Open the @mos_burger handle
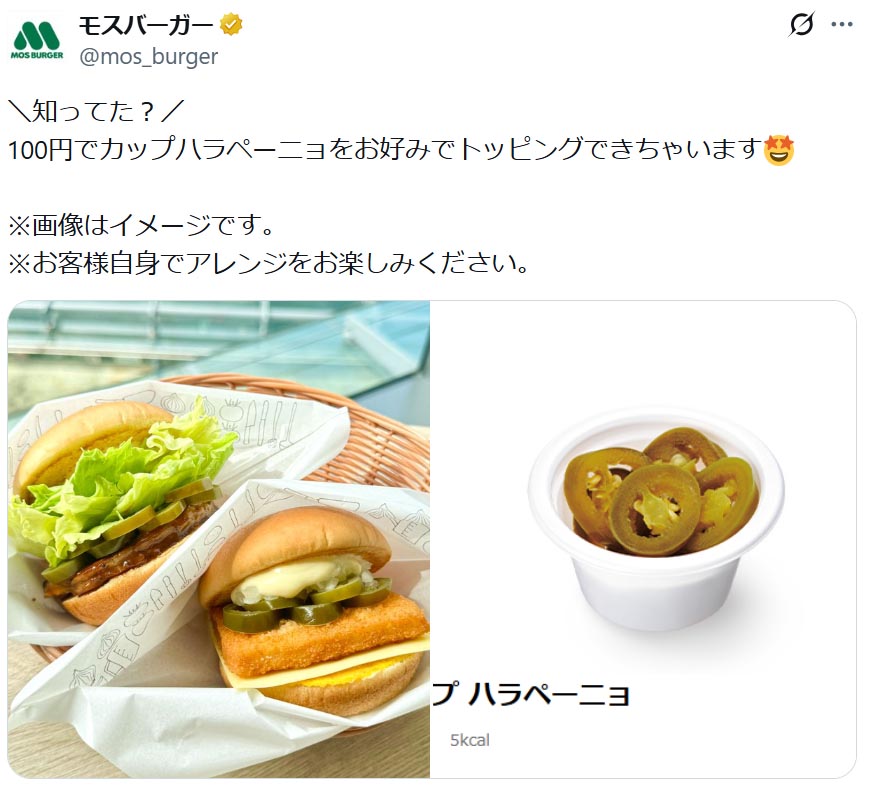This screenshot has width=880, height=795. coord(148,56)
